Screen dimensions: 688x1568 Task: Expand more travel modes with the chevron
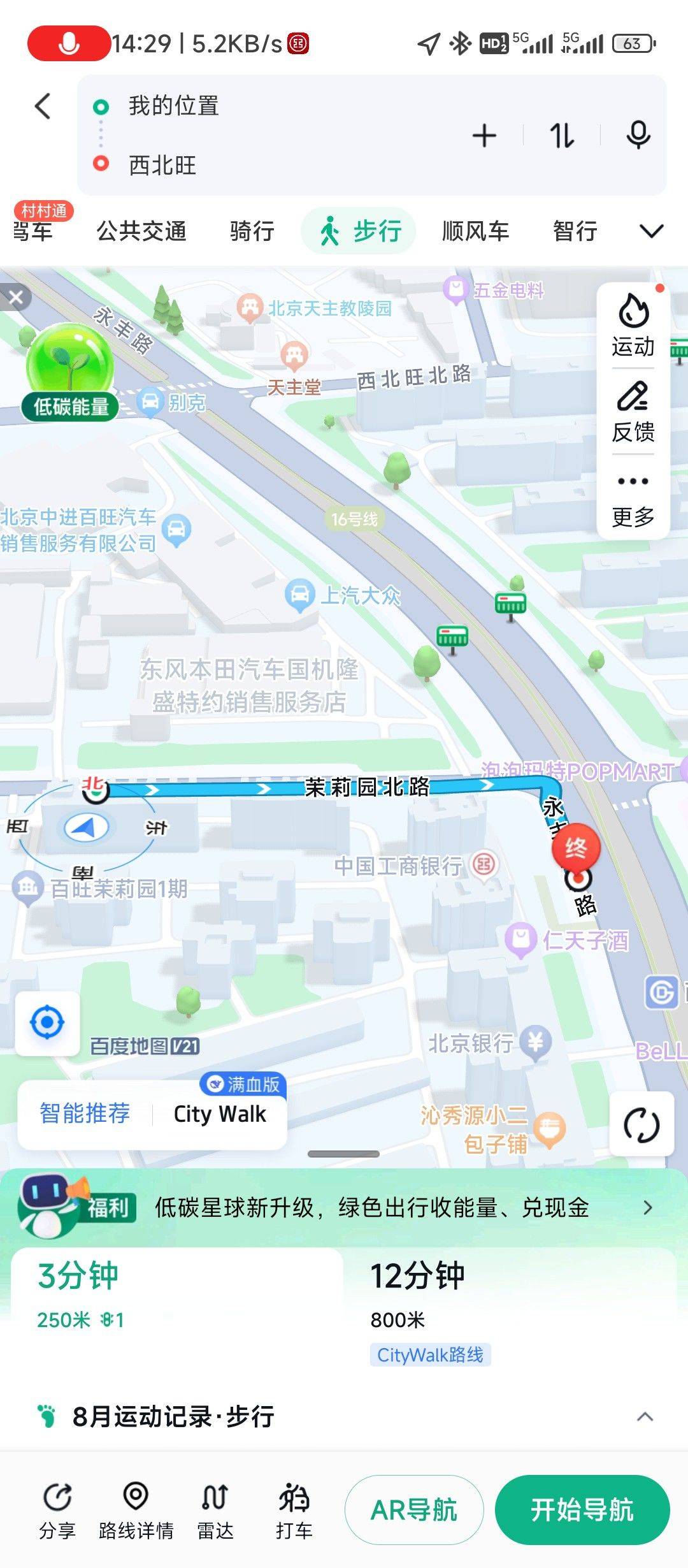tap(651, 231)
